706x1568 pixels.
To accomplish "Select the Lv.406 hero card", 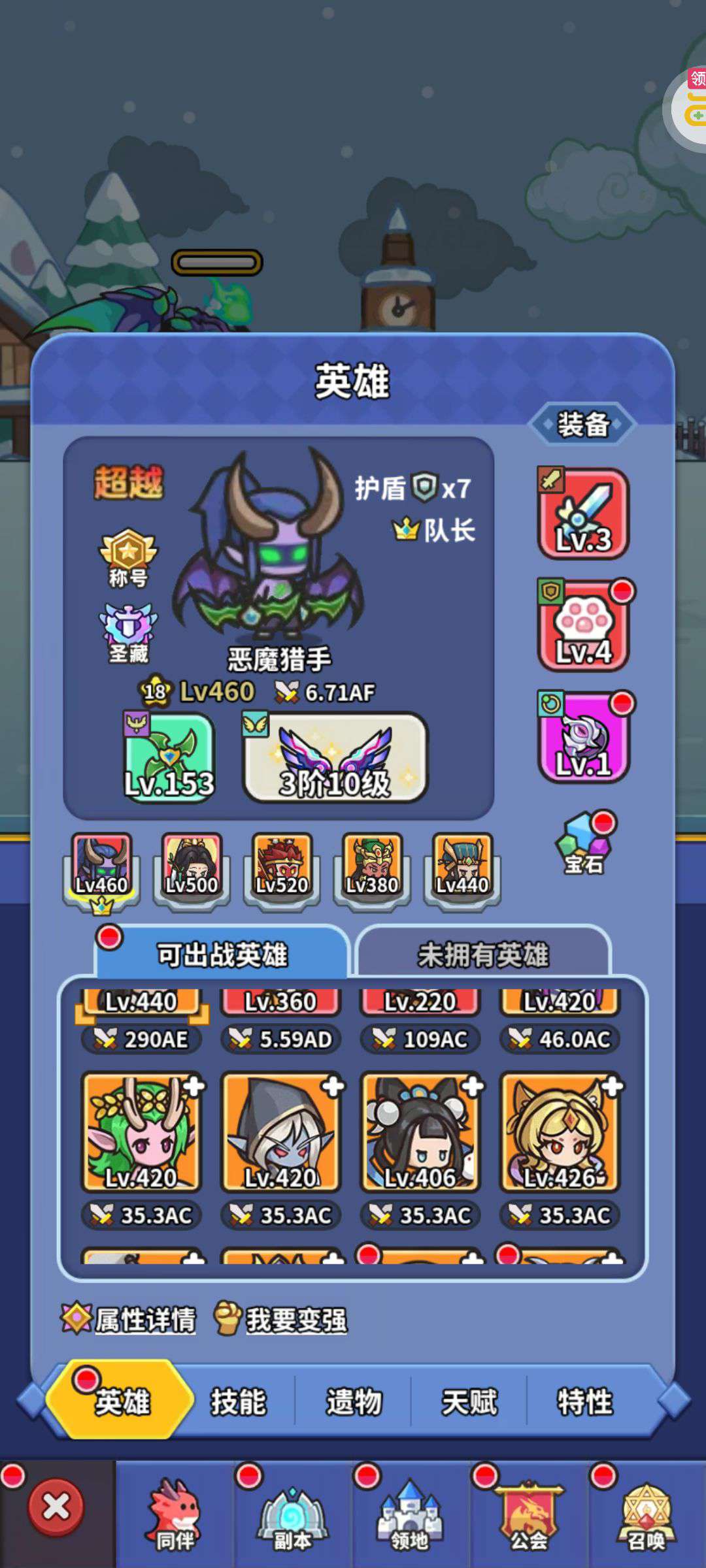I will point(420,1132).
